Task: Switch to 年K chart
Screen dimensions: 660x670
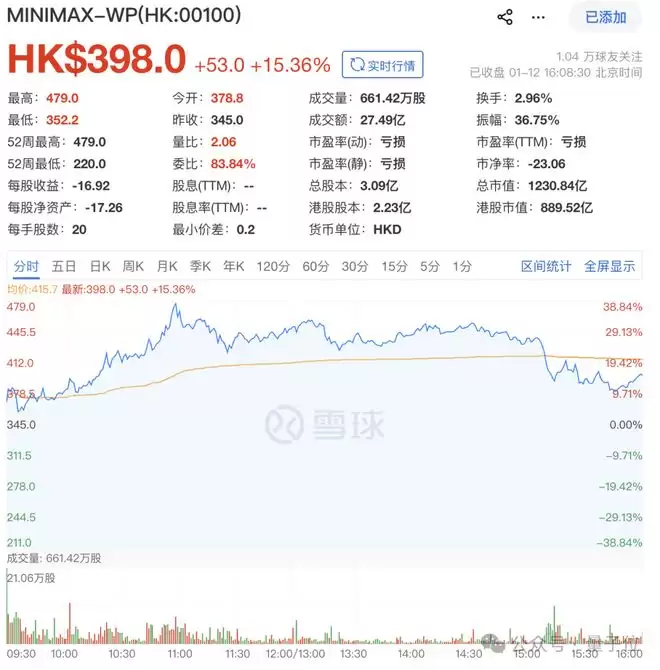Action: [x=233, y=266]
